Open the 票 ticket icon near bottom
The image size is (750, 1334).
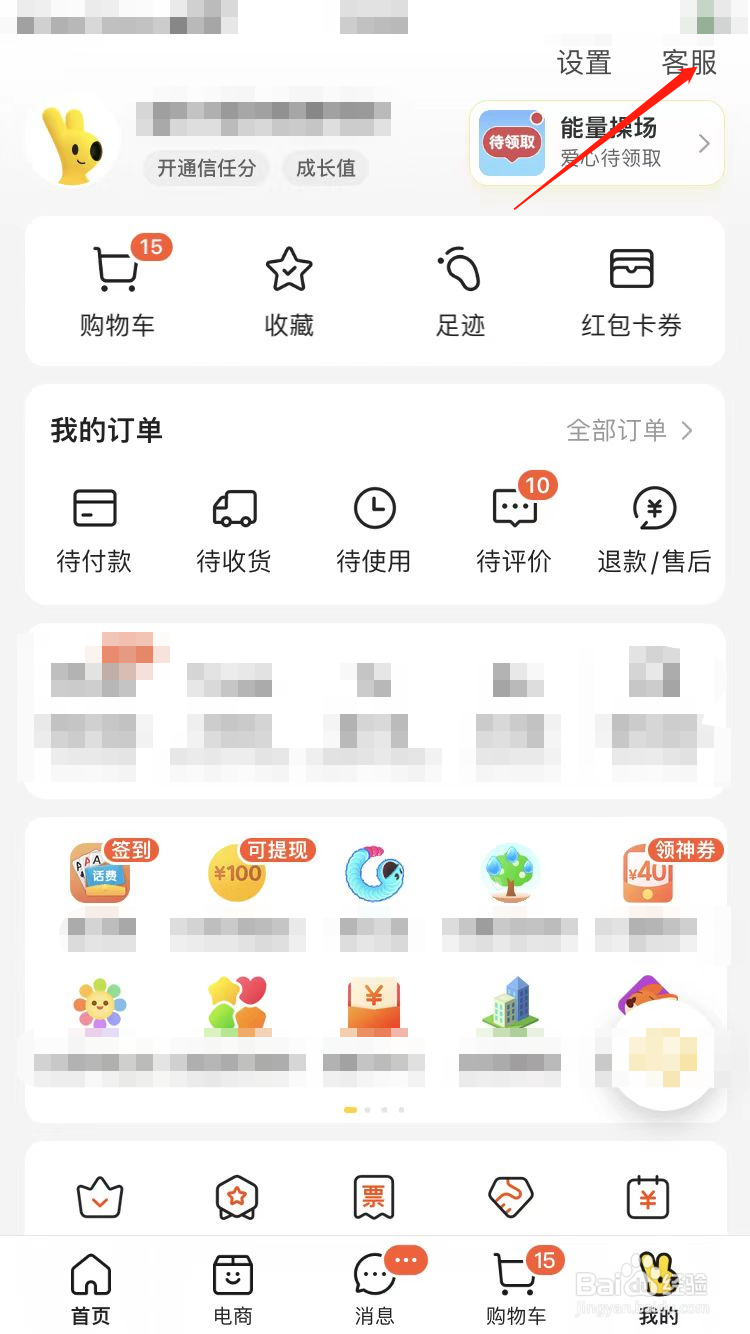click(373, 1197)
